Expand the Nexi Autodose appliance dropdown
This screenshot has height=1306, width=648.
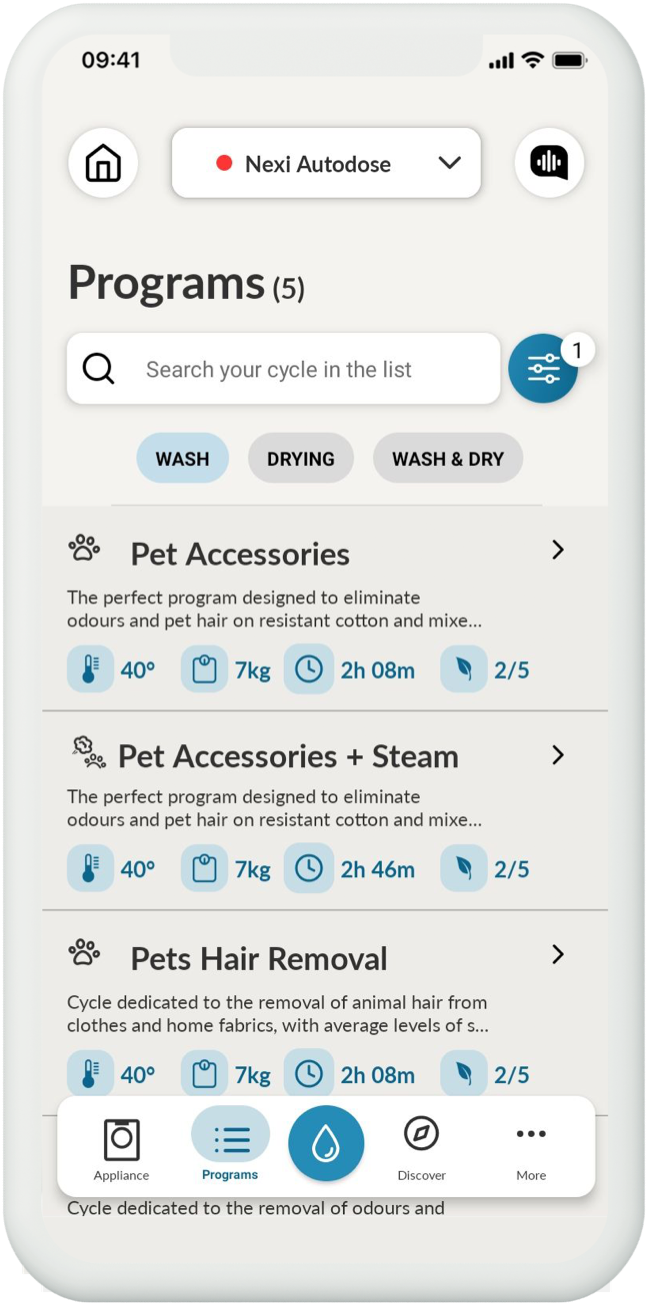coord(326,163)
